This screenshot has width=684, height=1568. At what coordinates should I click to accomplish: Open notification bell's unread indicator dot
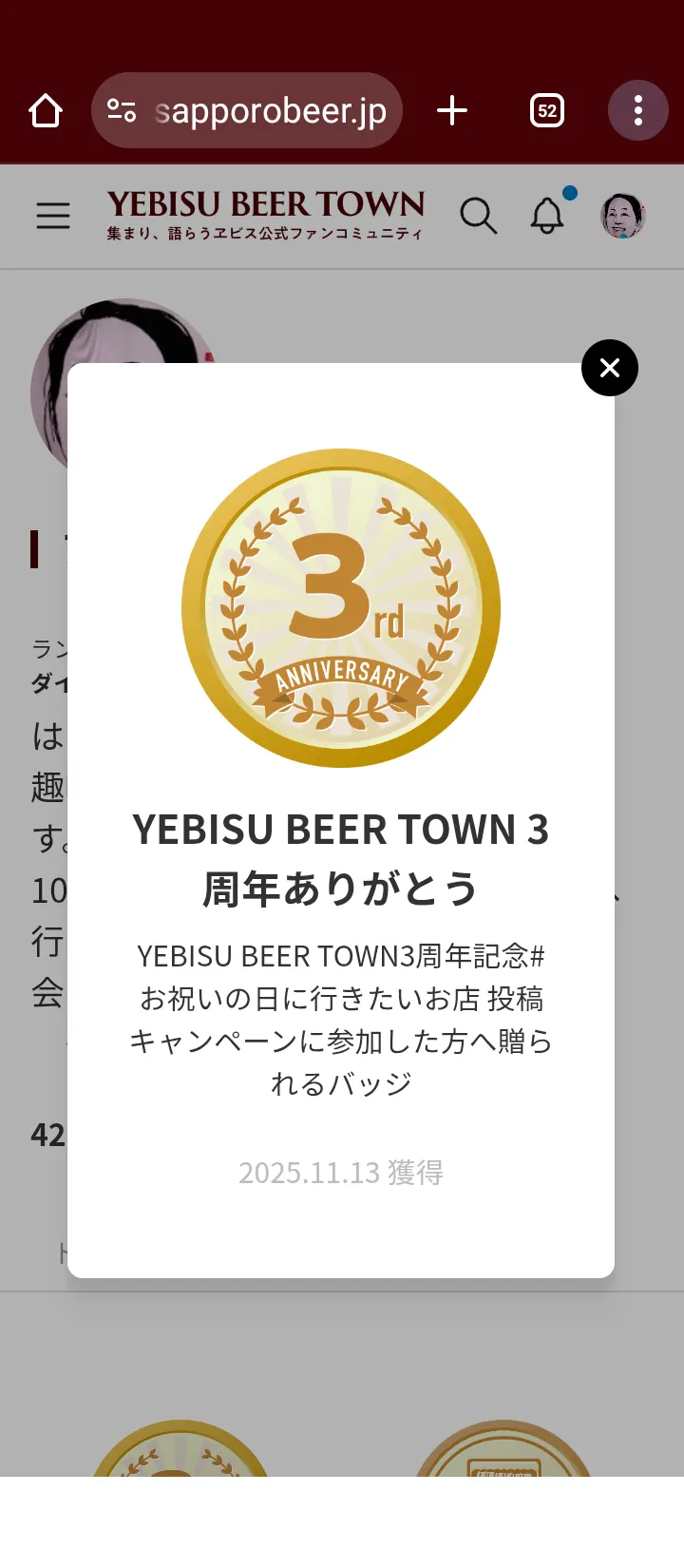tap(570, 193)
